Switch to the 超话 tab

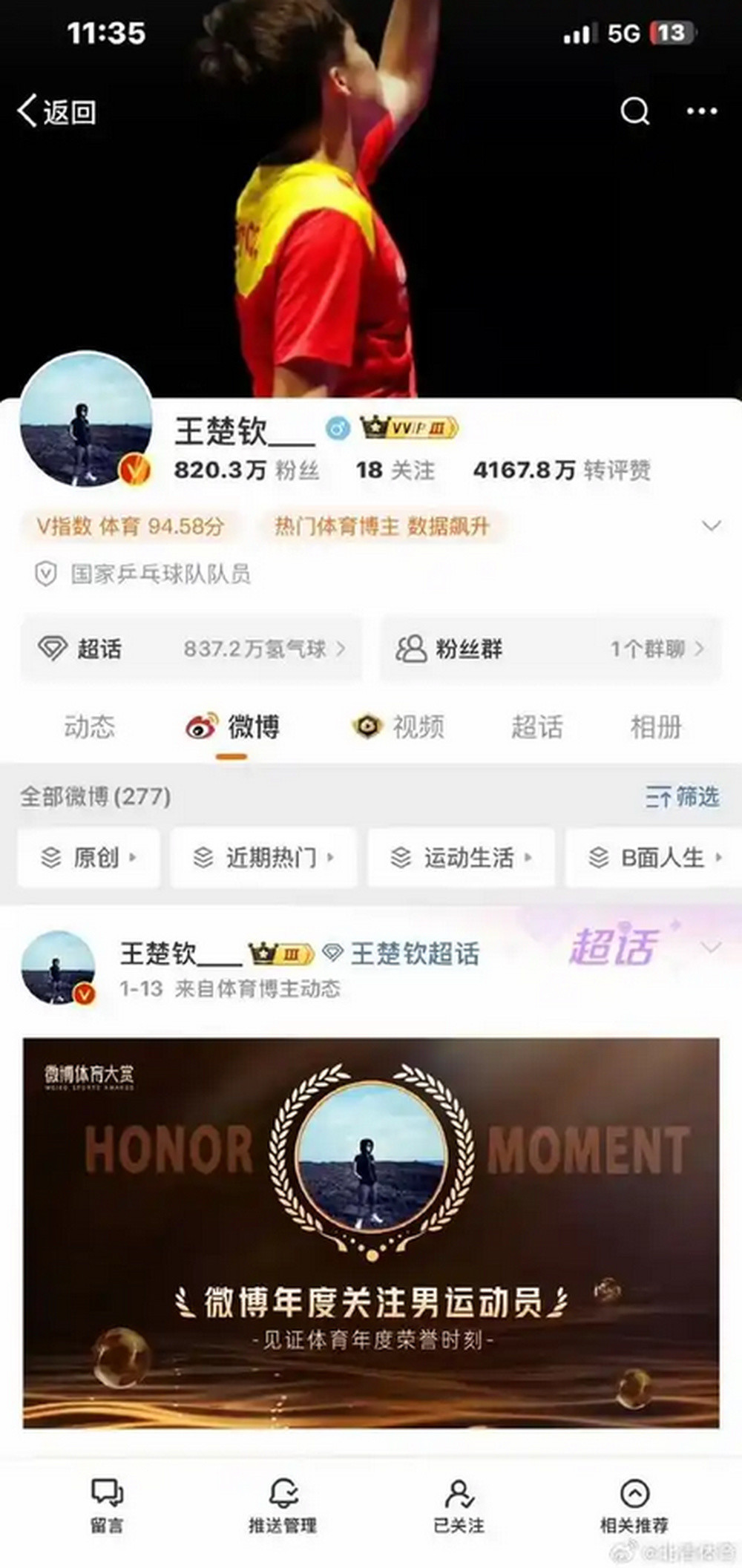click(x=536, y=726)
